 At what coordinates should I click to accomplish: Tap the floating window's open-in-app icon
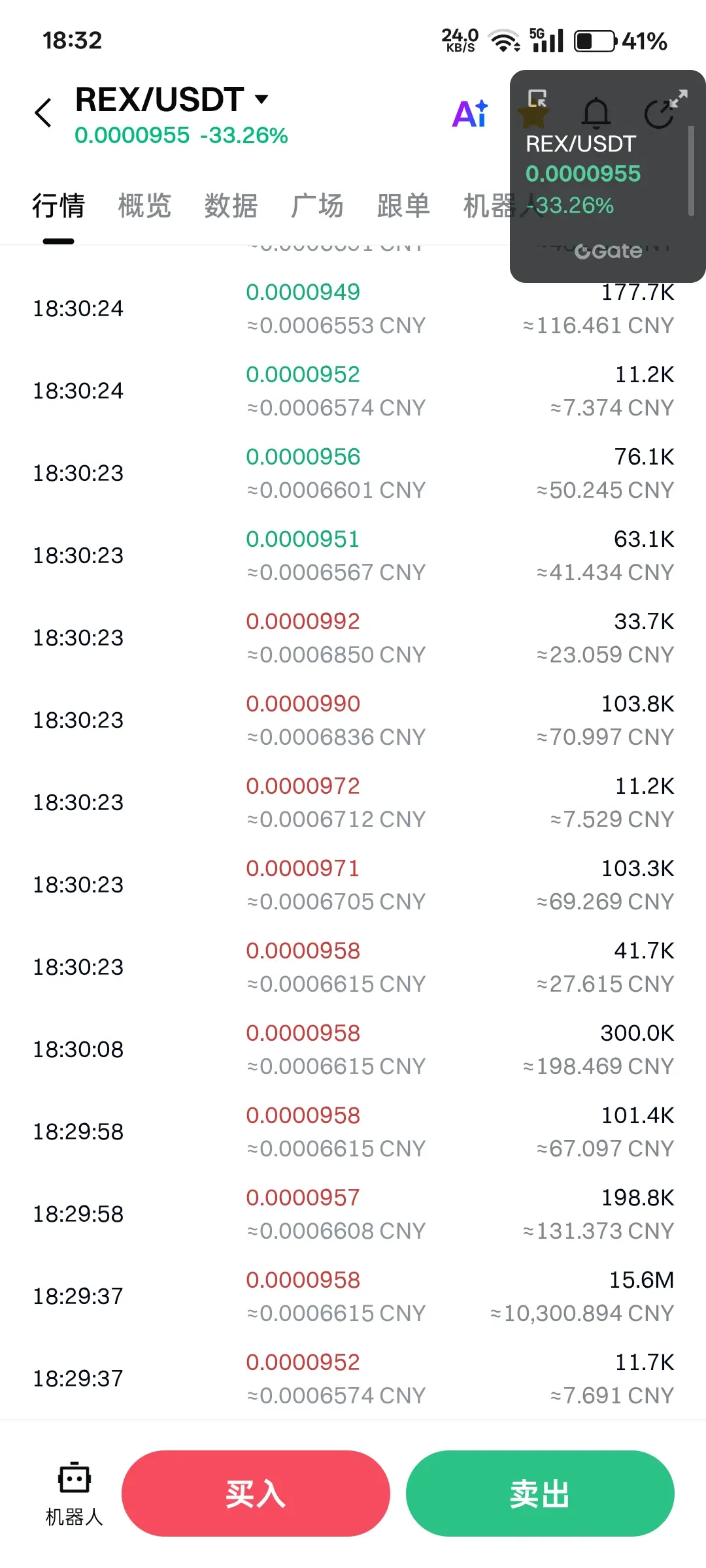(x=537, y=99)
